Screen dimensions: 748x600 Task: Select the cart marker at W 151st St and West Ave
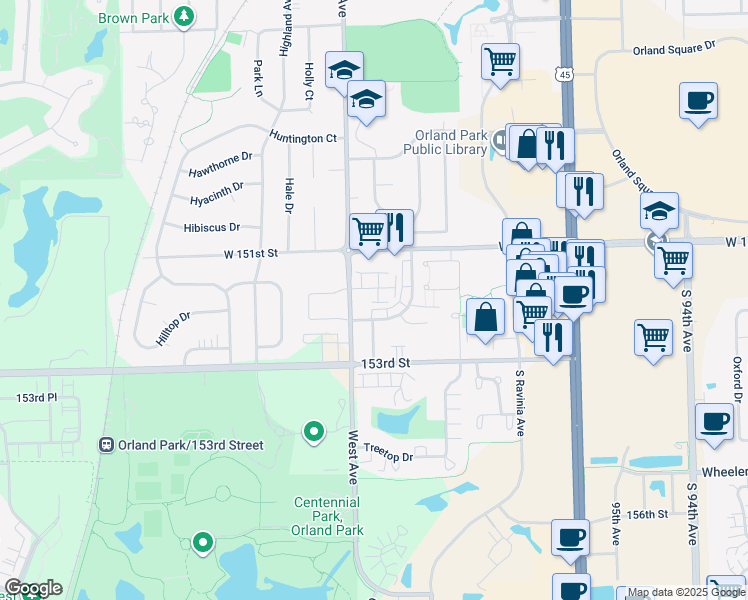[x=368, y=231]
